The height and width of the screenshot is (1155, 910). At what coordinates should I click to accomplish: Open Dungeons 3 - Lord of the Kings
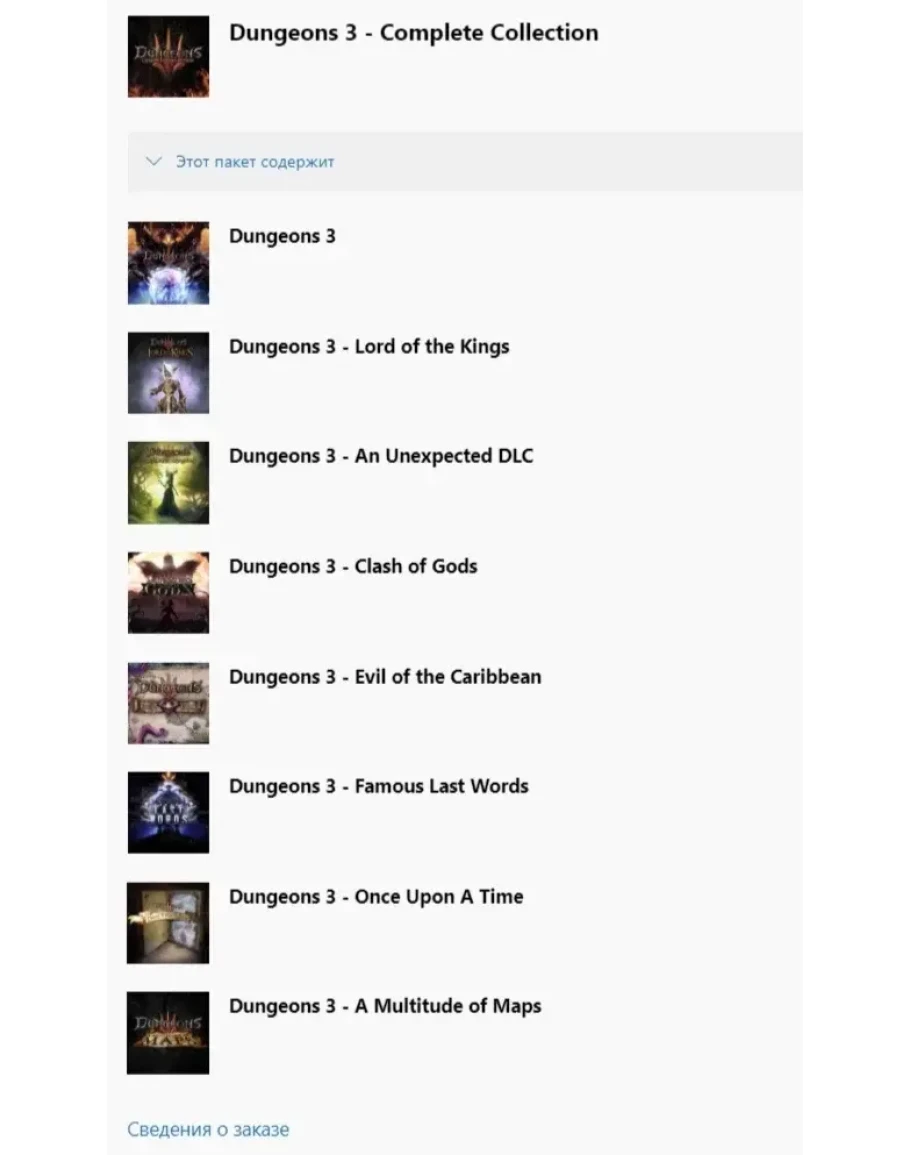[369, 347]
